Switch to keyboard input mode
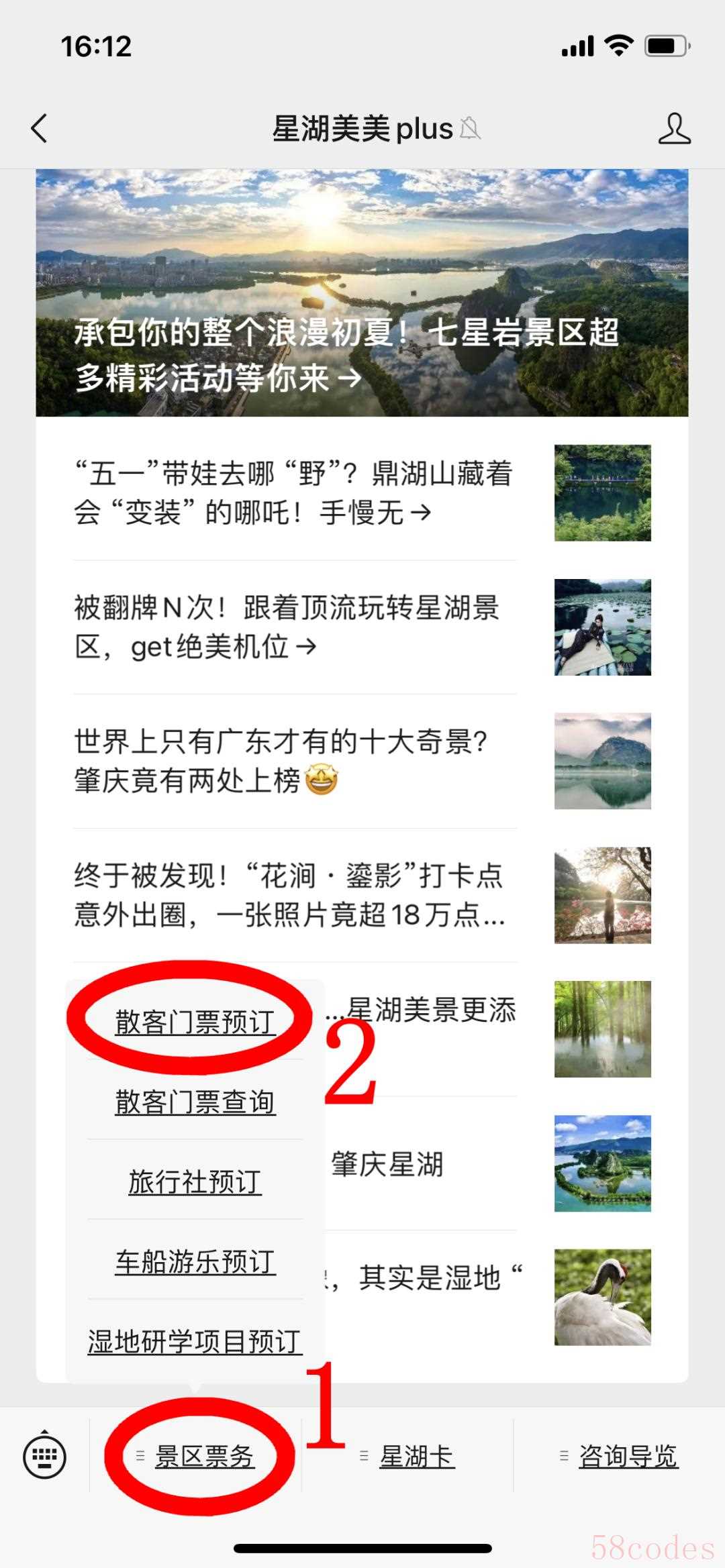725x1568 pixels. tap(45, 1457)
